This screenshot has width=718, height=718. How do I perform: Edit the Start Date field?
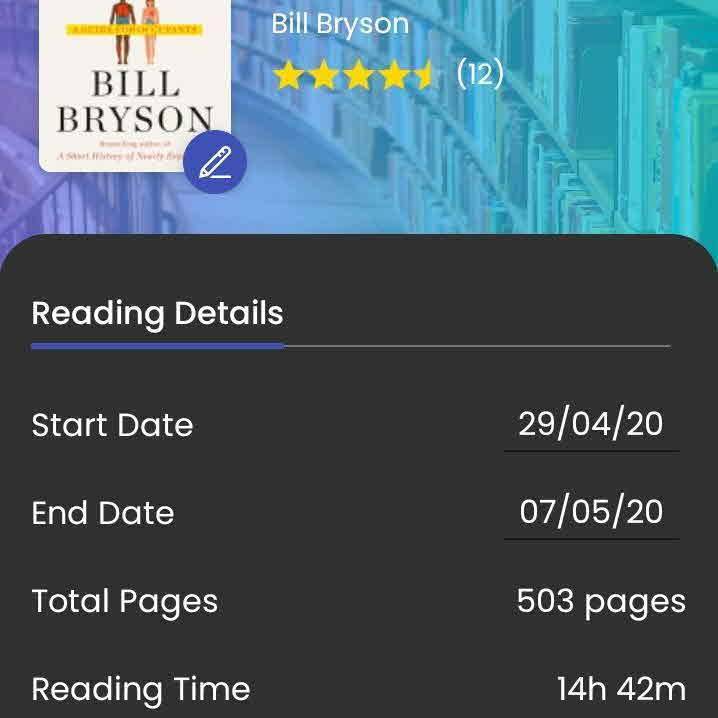(x=591, y=424)
